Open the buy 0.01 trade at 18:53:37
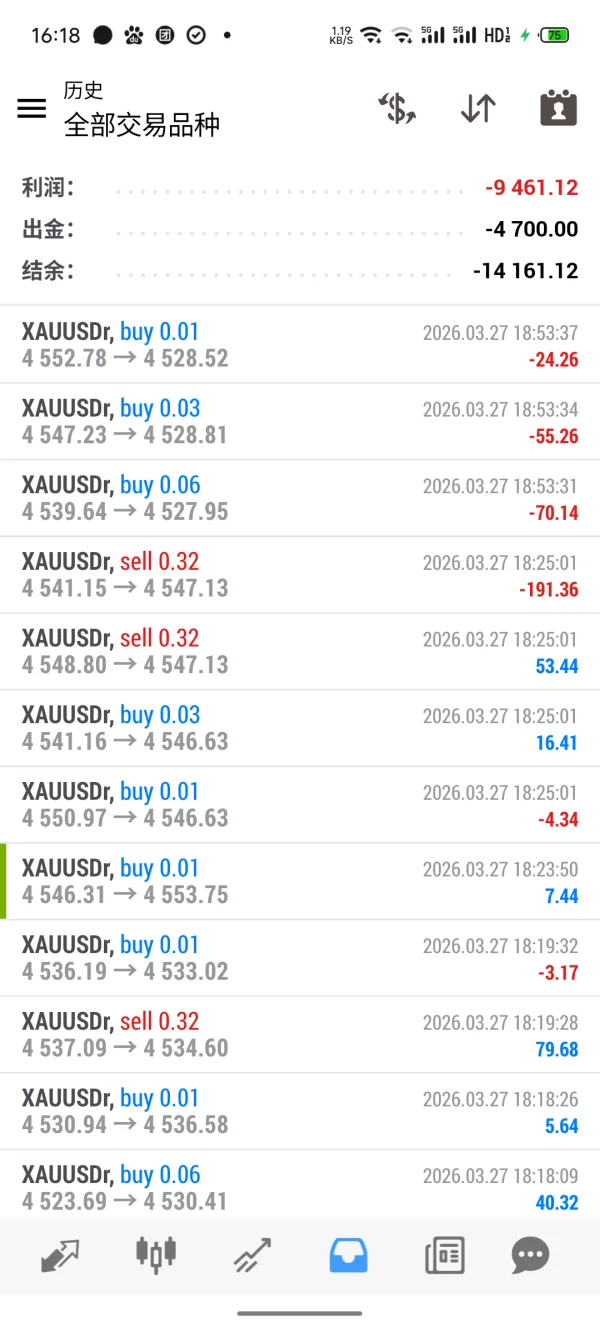 [300, 345]
